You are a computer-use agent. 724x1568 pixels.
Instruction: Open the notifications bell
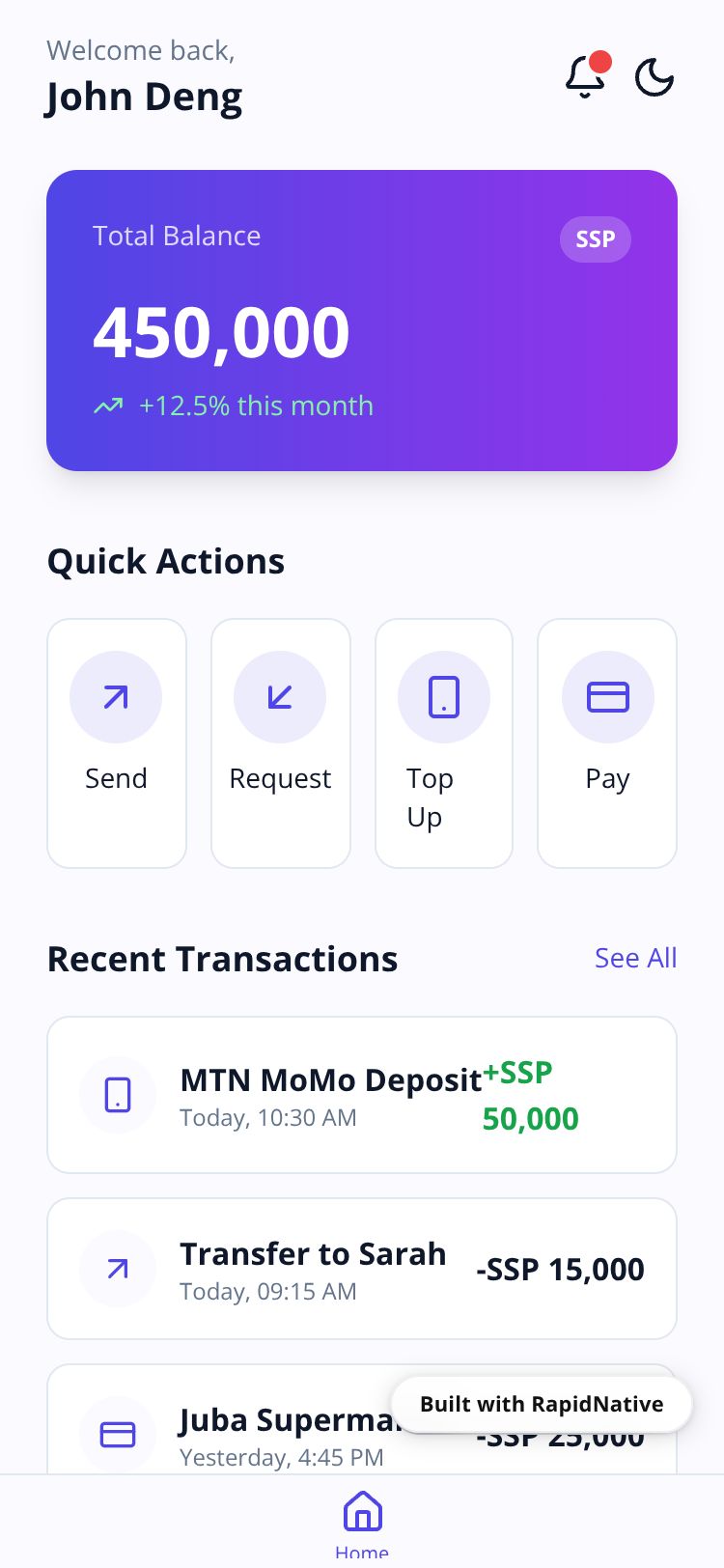point(585,77)
